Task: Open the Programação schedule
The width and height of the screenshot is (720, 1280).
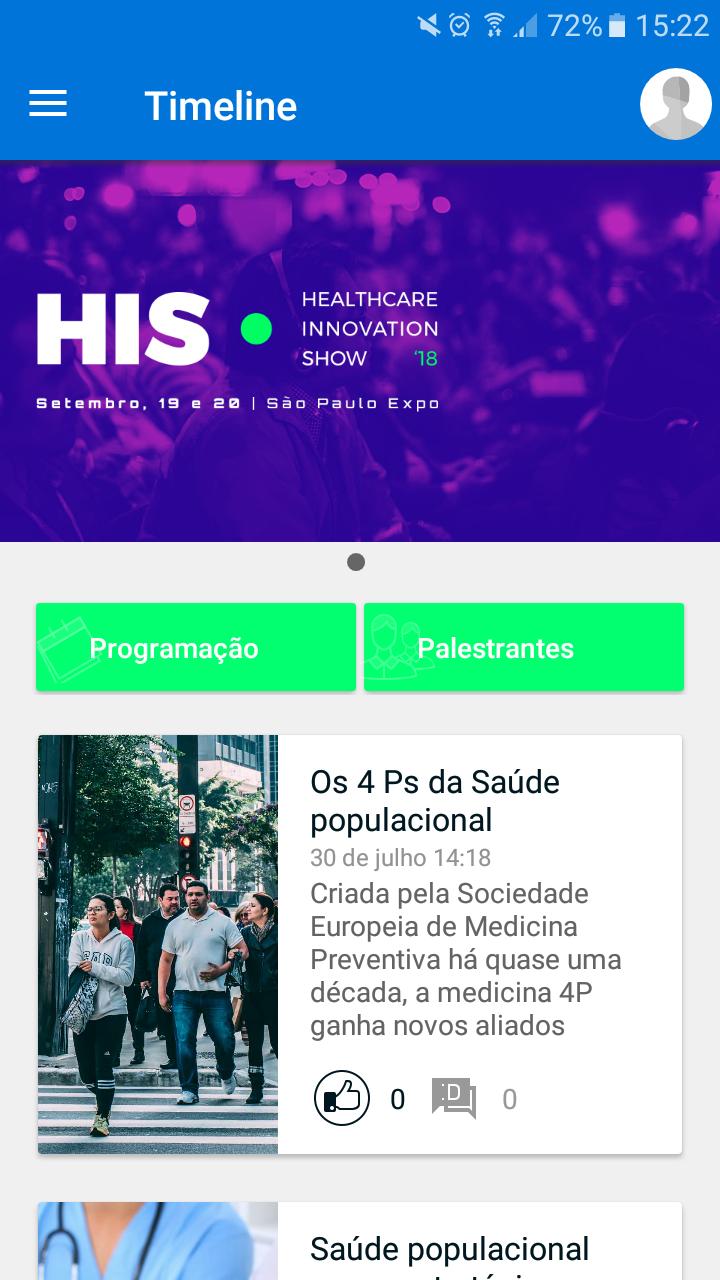Action: 196,647
